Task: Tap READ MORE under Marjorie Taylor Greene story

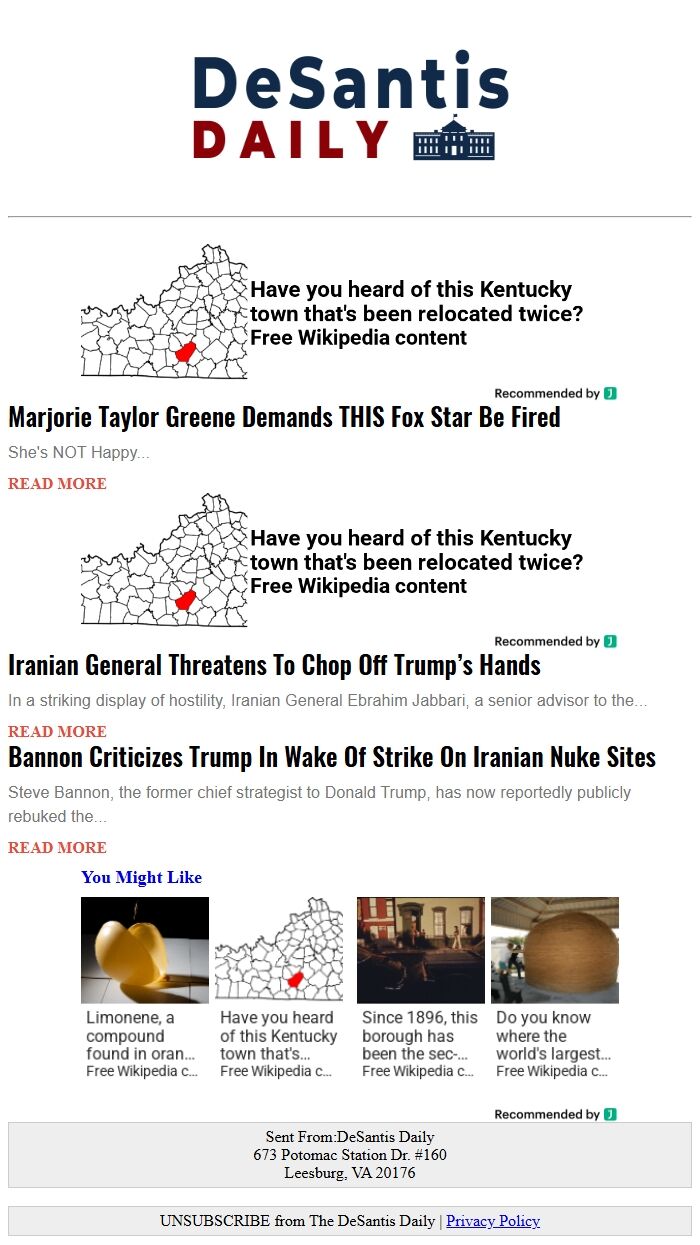Action: point(57,484)
